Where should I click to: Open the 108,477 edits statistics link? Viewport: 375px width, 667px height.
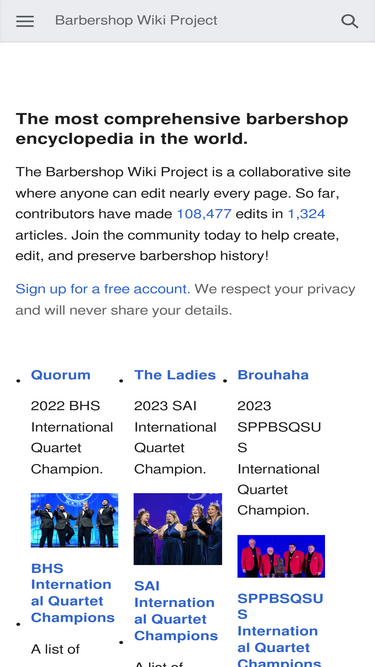[x=204, y=214]
